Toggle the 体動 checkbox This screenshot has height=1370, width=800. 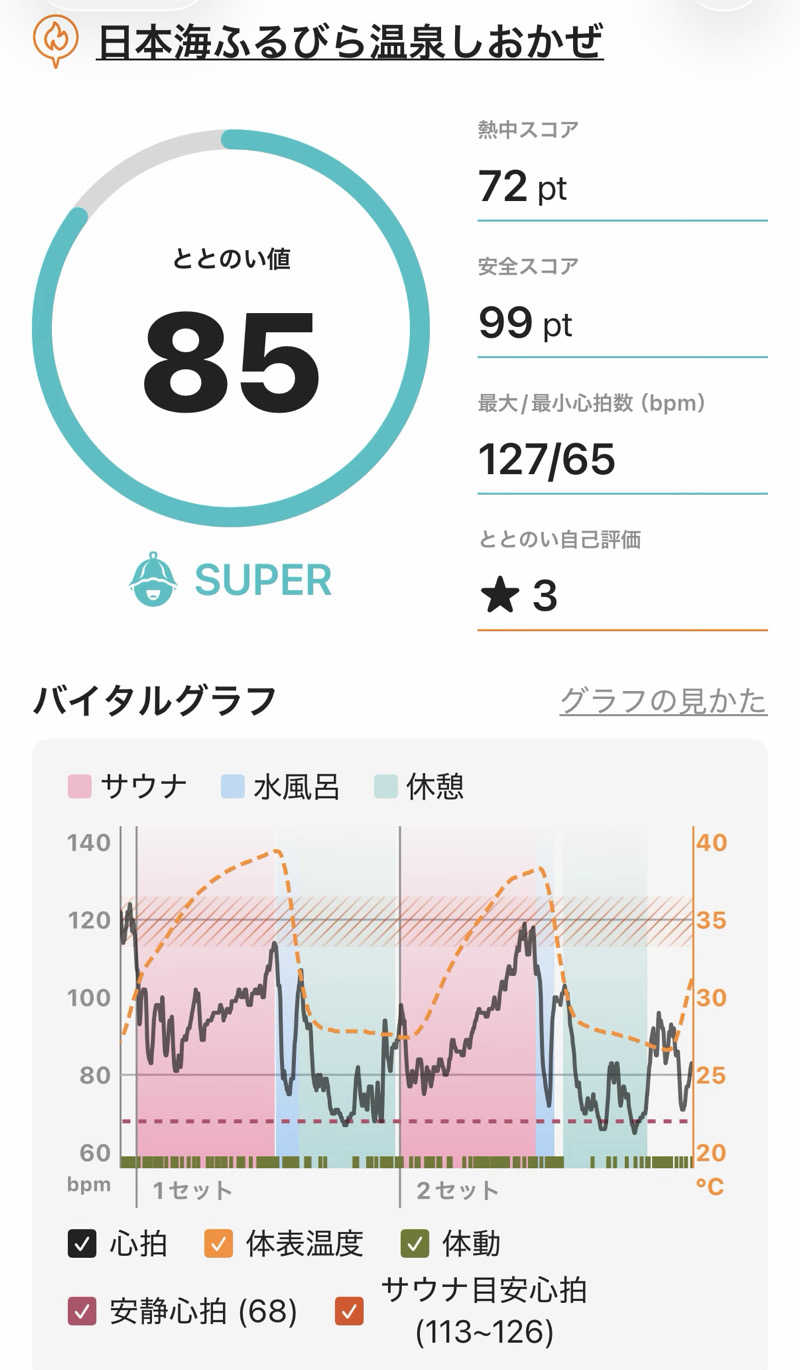415,1244
